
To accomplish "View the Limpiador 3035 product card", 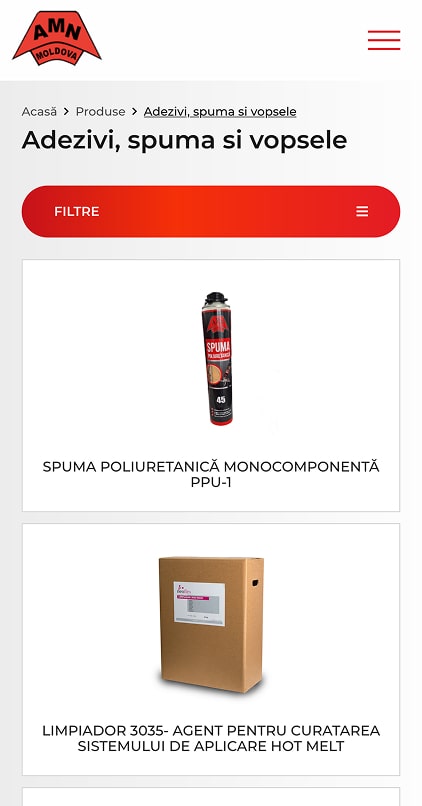I will pos(211,649).
